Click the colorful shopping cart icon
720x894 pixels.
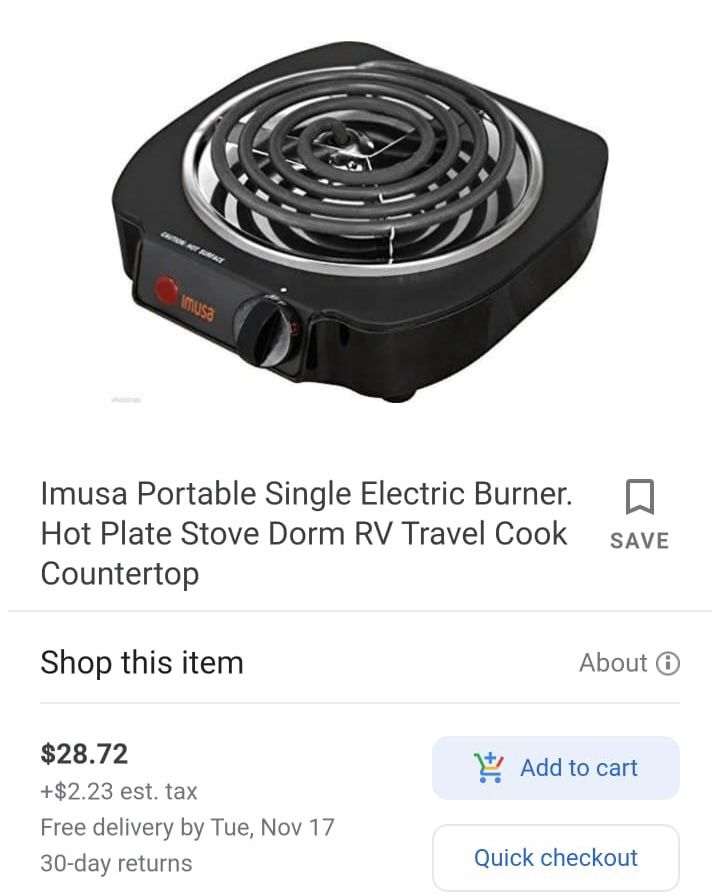pos(487,767)
